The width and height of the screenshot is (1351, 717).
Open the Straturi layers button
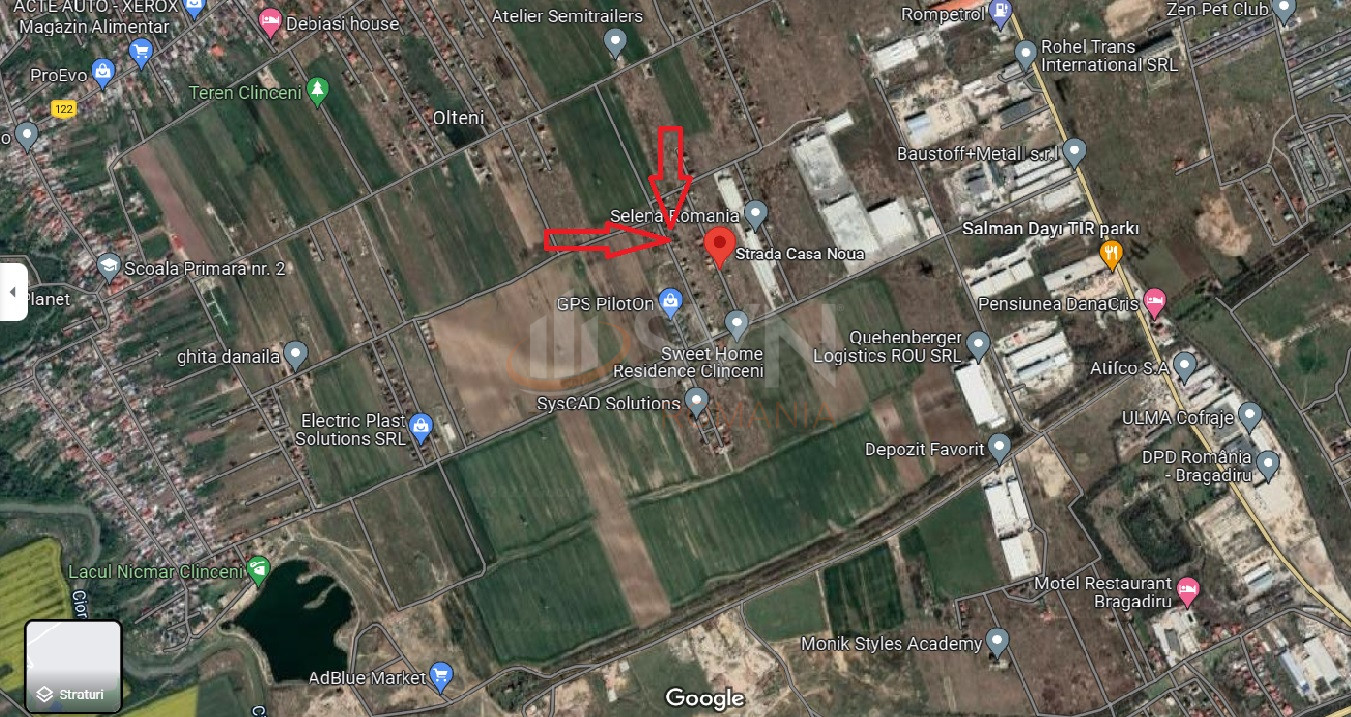click(73, 668)
